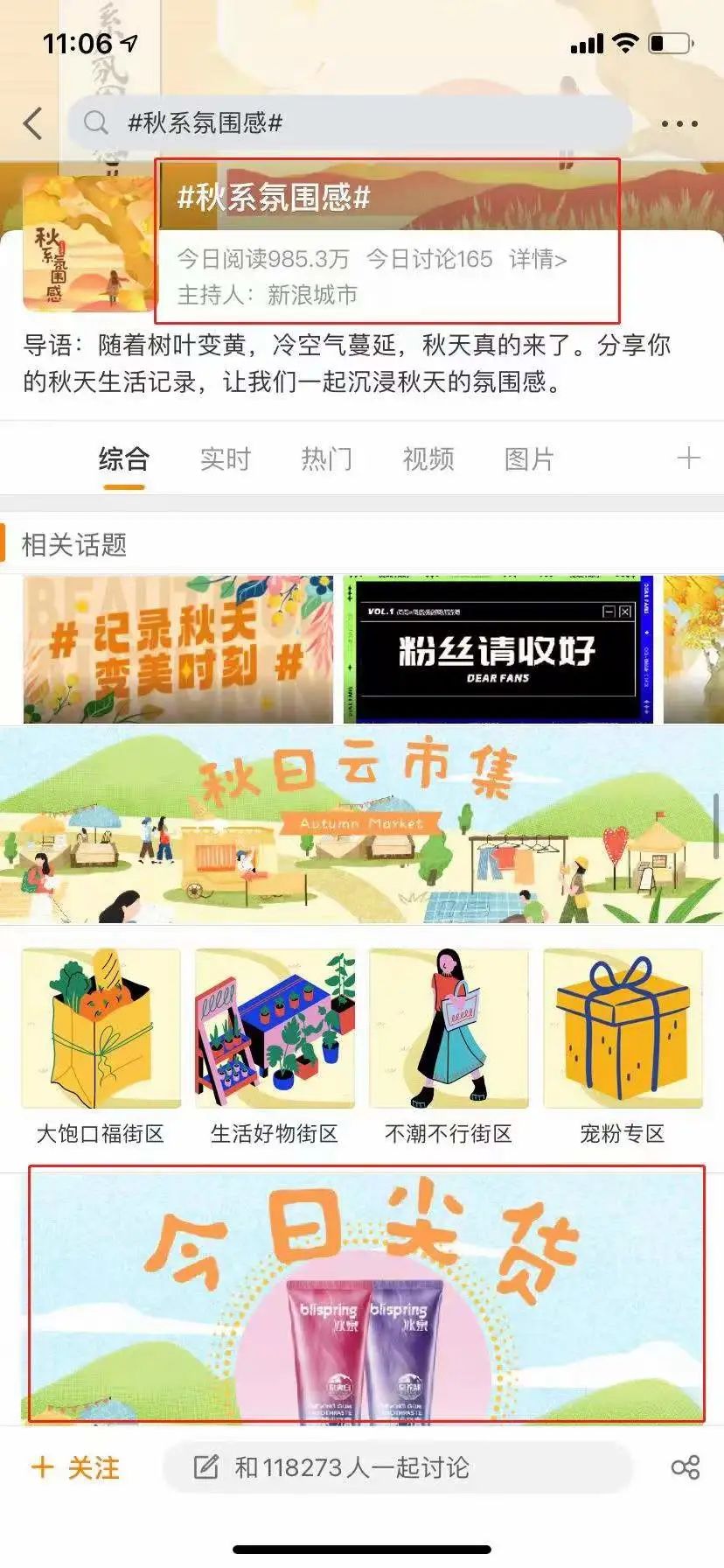Open the 粉丝请收好 related topic card

(498, 649)
